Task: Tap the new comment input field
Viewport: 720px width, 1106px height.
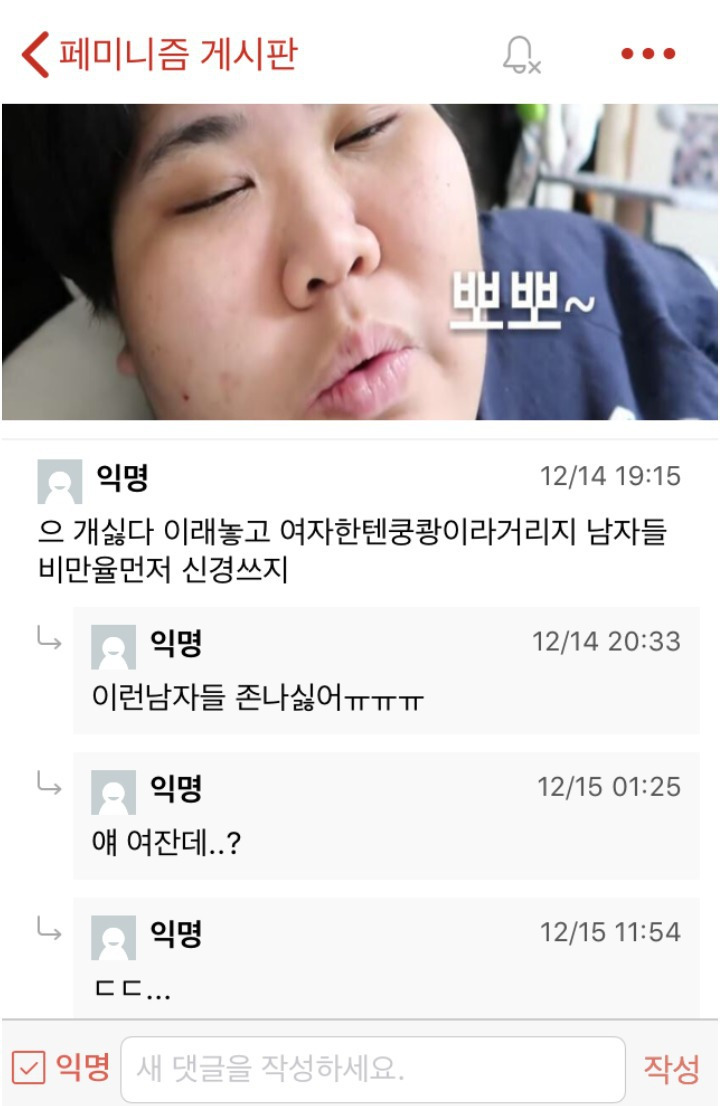Action: (372, 1069)
